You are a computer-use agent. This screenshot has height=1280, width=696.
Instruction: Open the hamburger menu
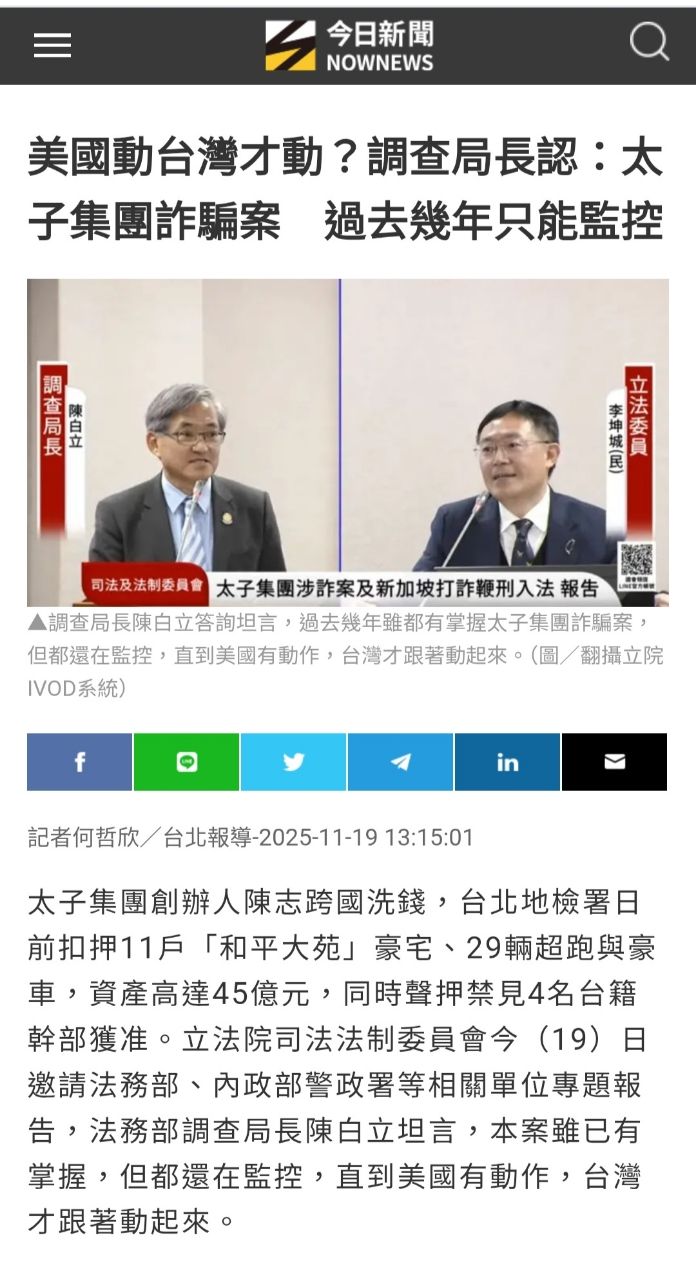click(52, 45)
